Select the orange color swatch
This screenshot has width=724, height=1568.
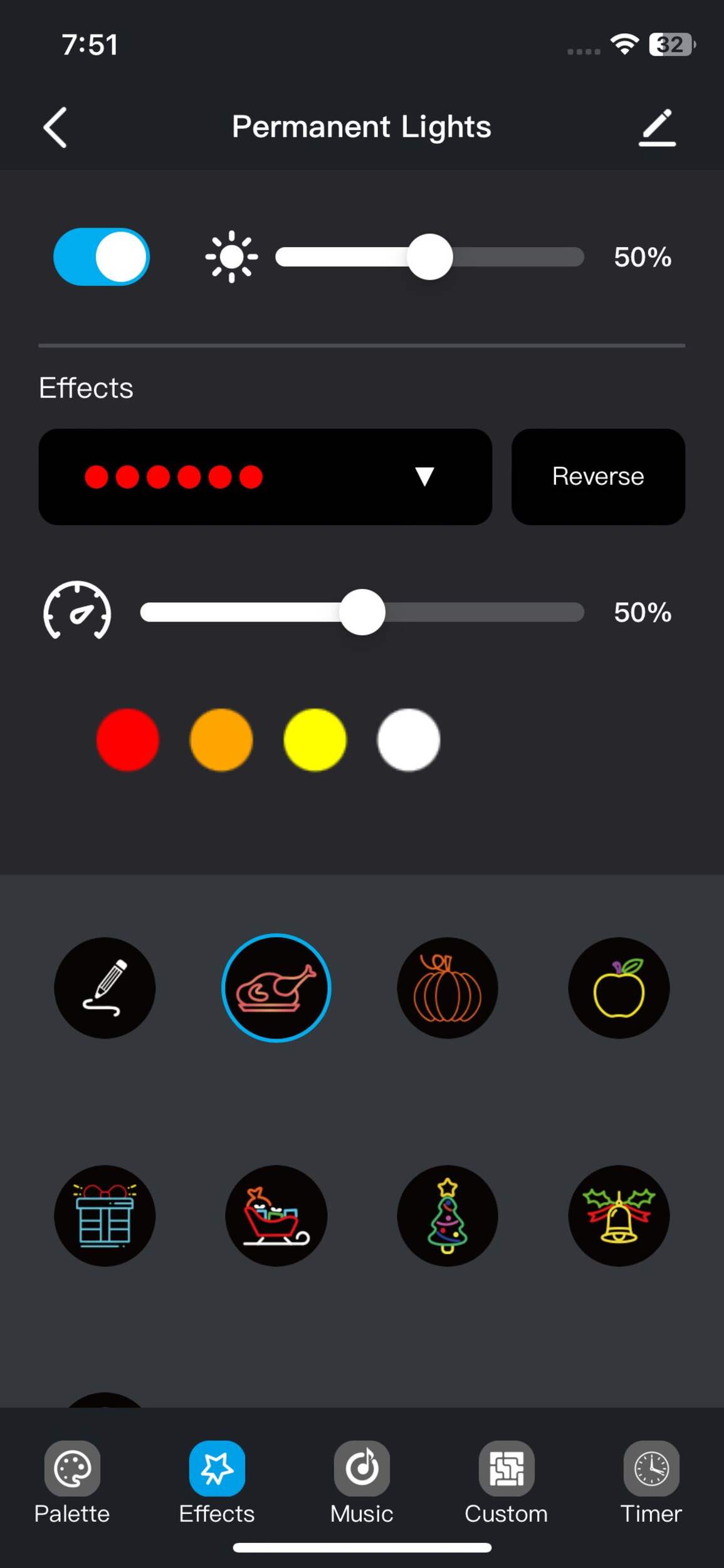tap(221, 739)
